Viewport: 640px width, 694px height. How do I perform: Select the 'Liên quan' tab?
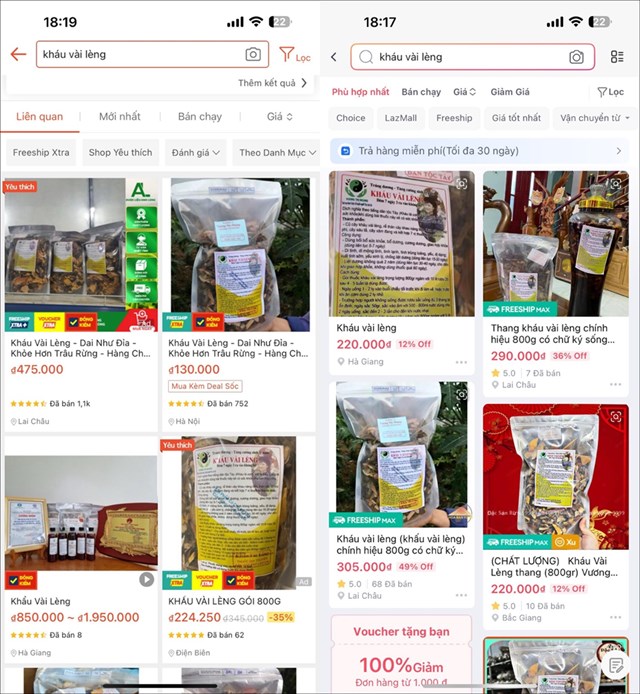pyautogui.click(x=39, y=117)
